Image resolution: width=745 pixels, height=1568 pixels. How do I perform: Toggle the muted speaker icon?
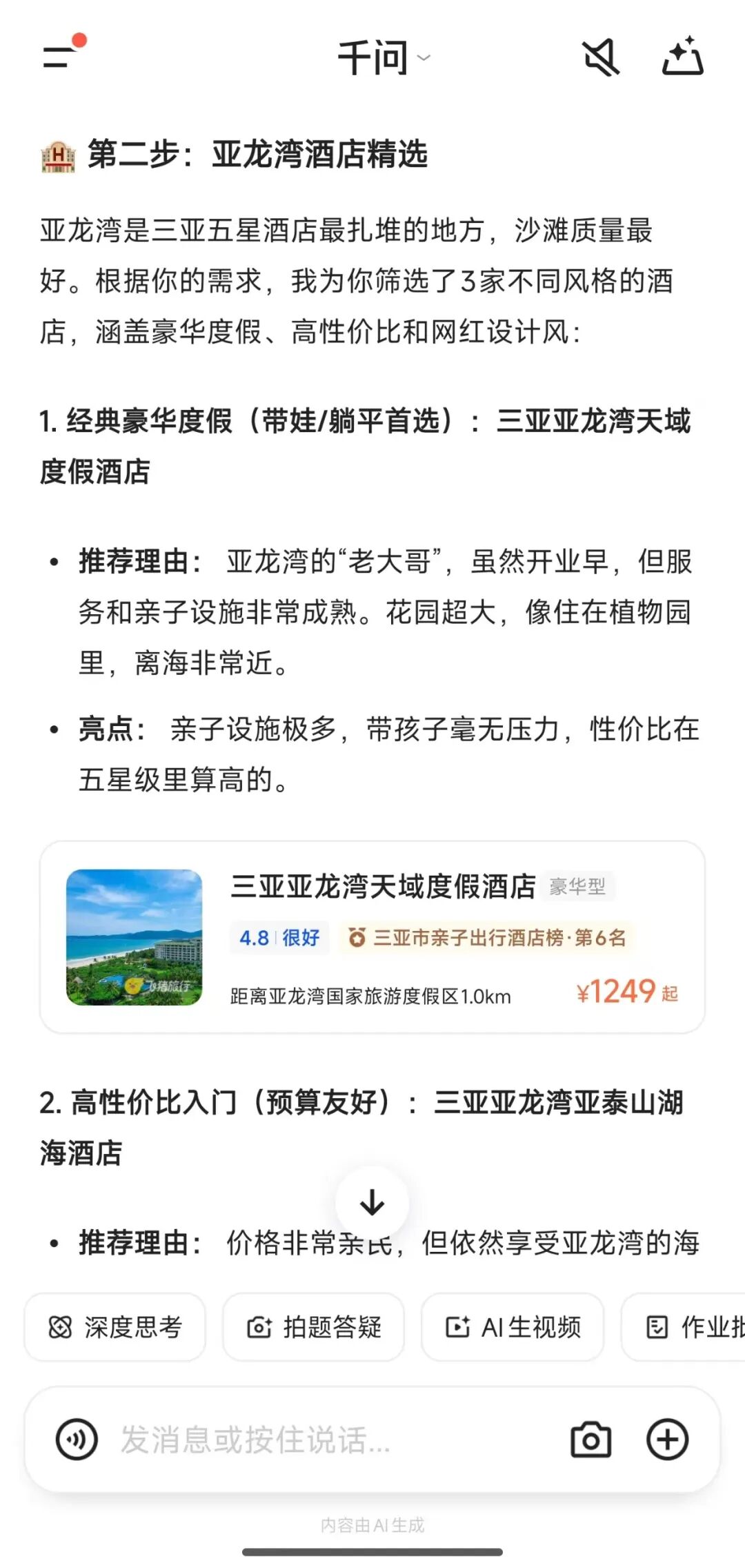click(x=601, y=57)
